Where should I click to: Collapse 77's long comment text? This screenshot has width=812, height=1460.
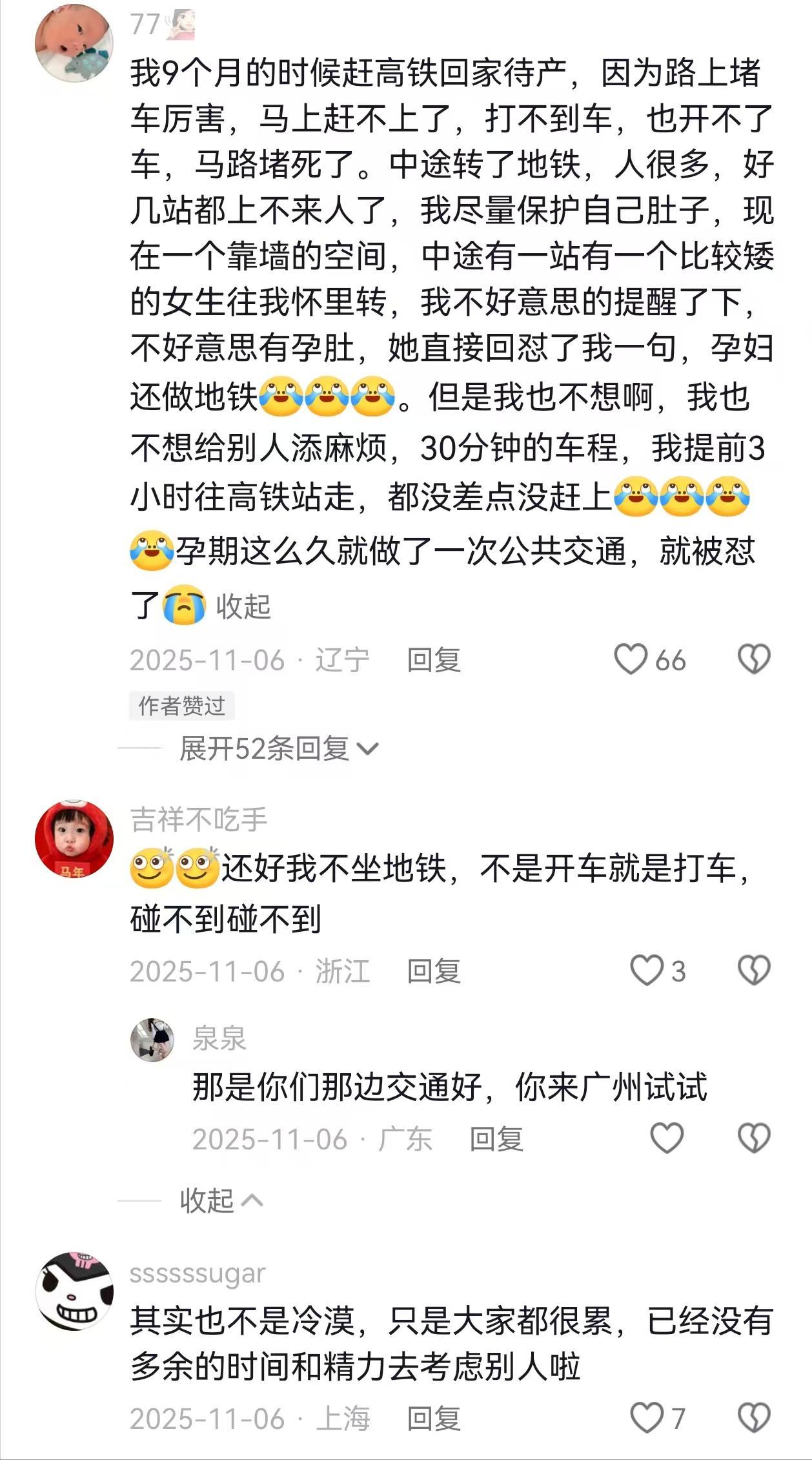point(243,606)
